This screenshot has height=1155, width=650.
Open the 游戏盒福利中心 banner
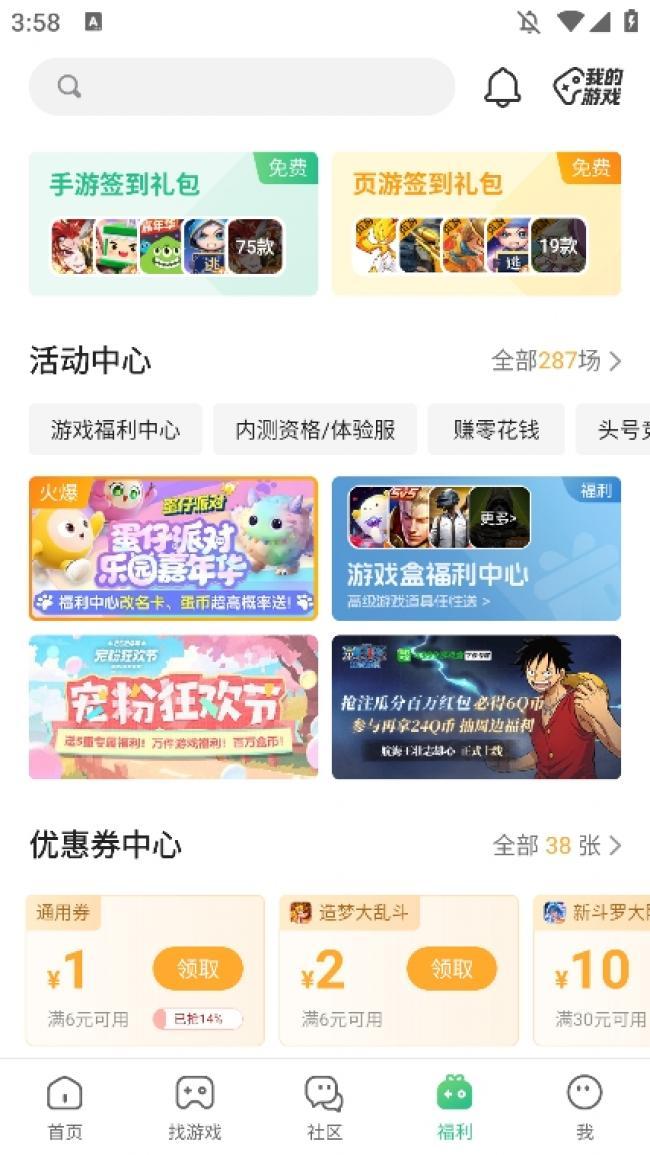tap(476, 548)
